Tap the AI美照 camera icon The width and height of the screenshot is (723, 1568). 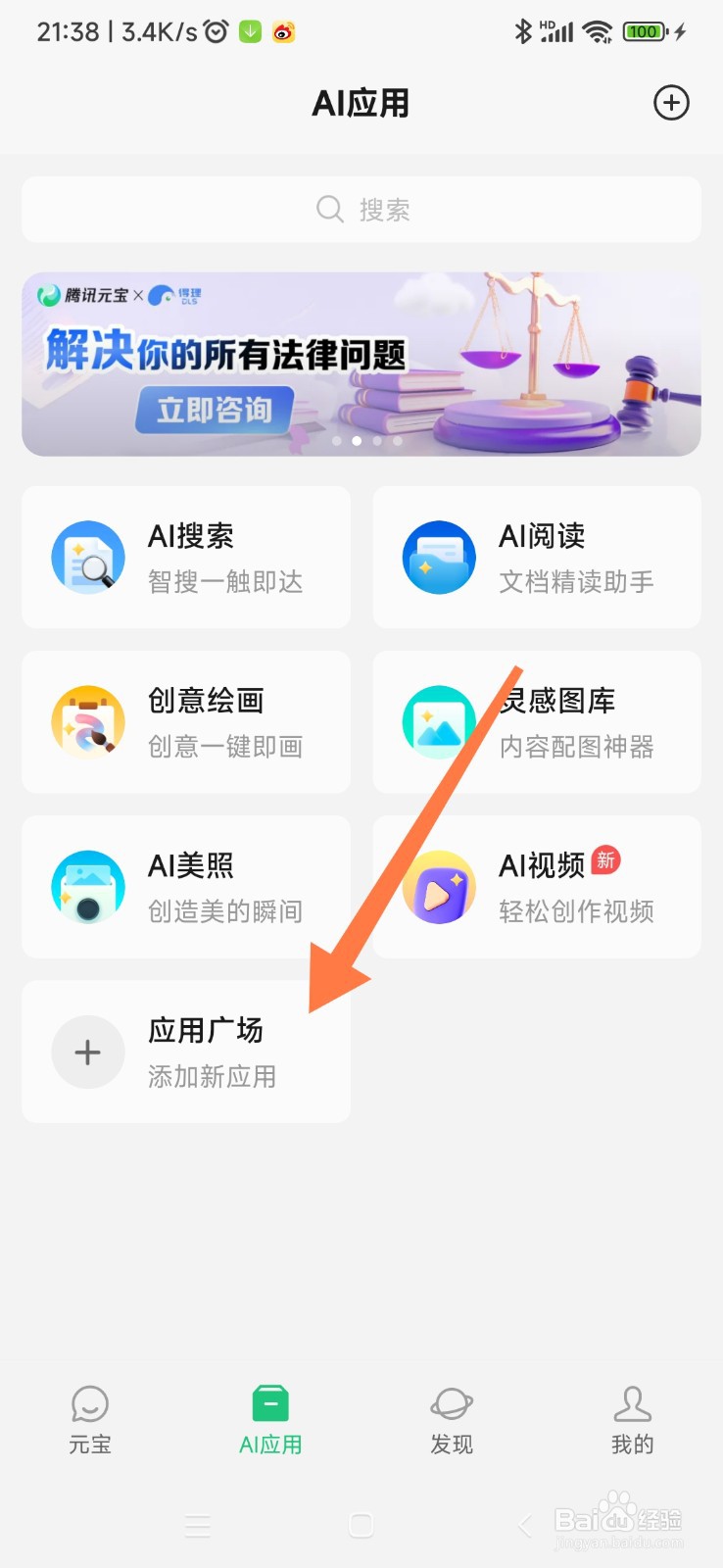coord(88,887)
